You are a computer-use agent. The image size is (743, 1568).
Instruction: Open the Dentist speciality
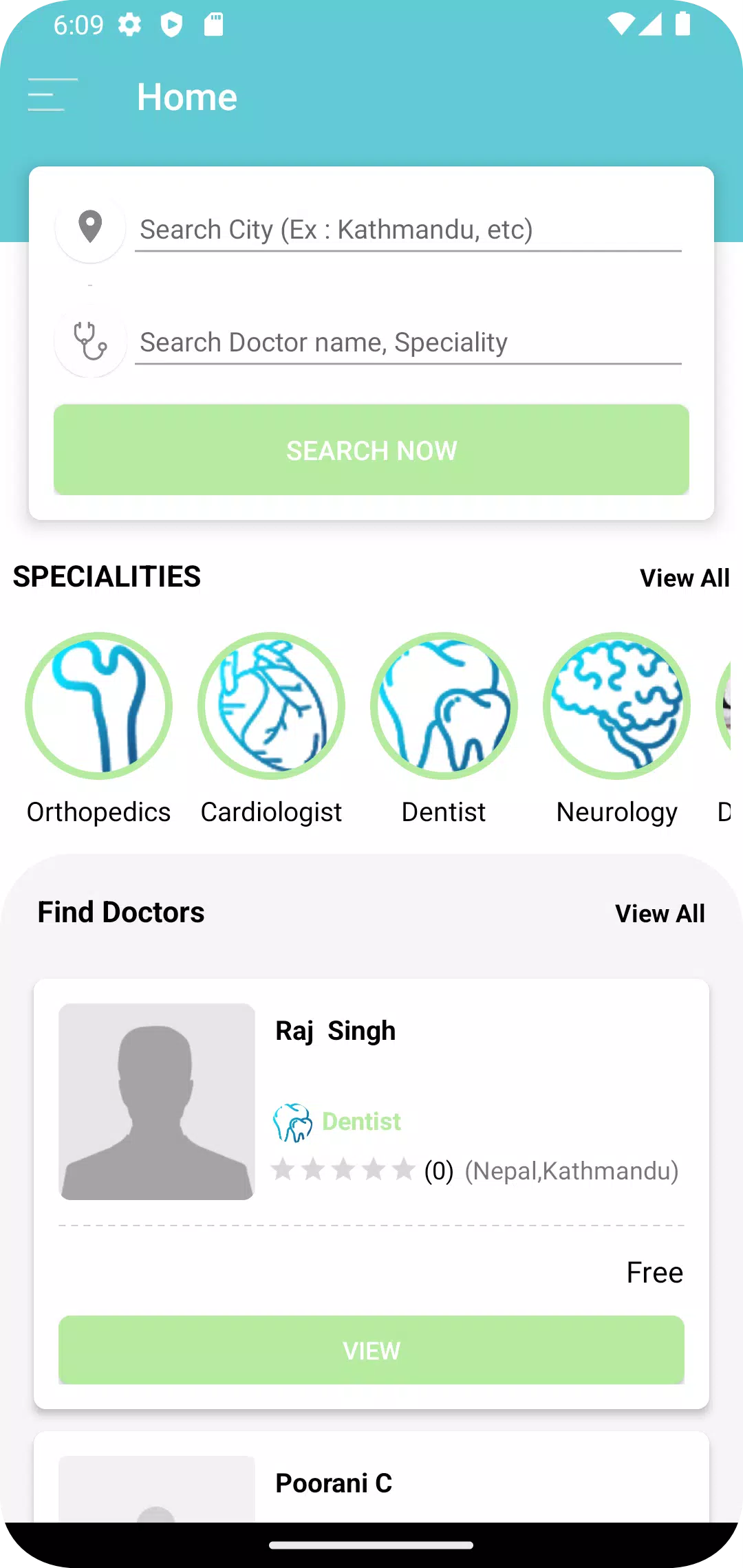click(444, 729)
